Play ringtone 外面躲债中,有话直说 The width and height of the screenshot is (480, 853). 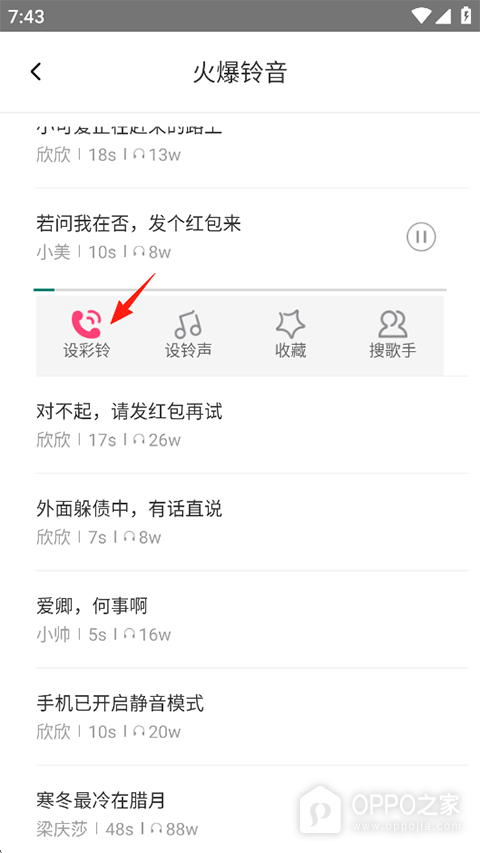coord(252,522)
